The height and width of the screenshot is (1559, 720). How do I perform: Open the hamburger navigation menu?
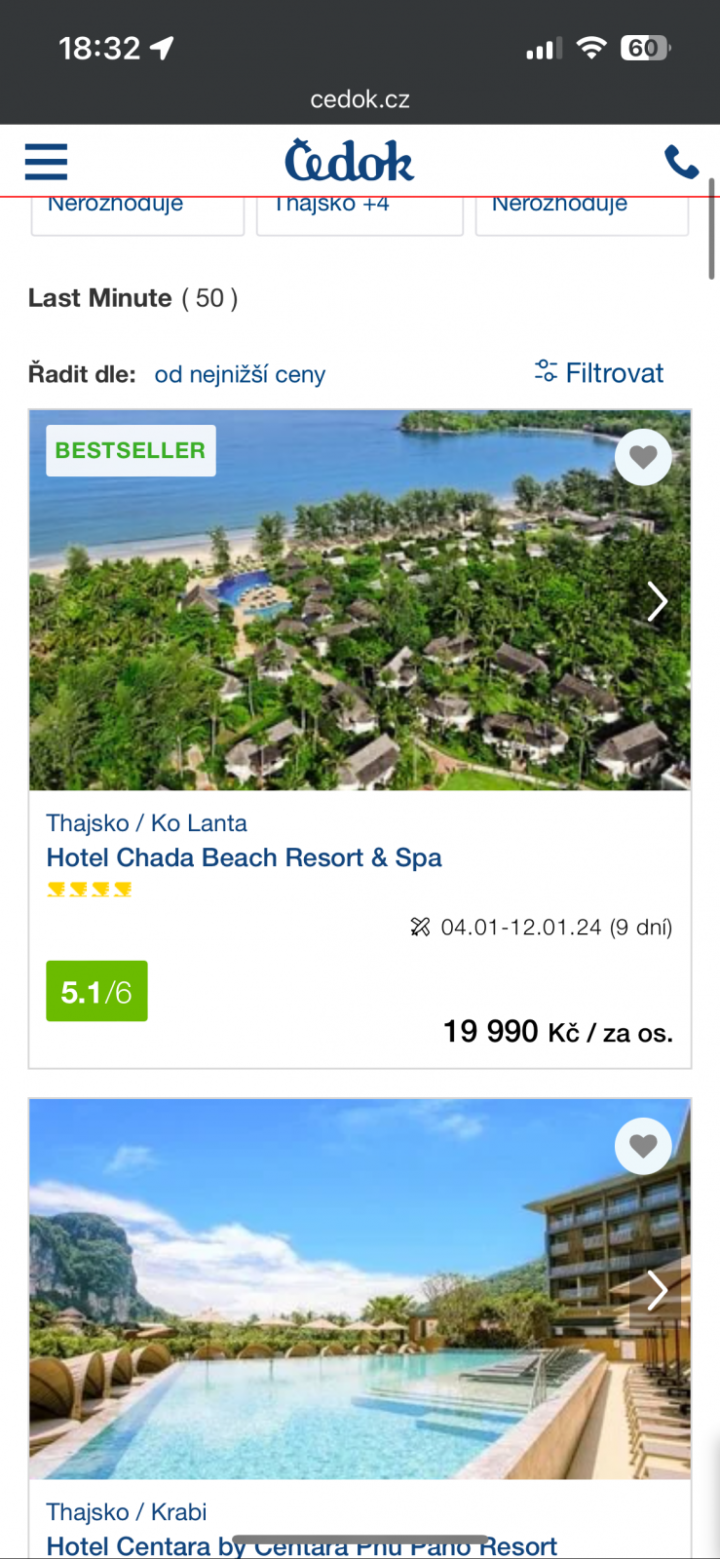(46, 161)
